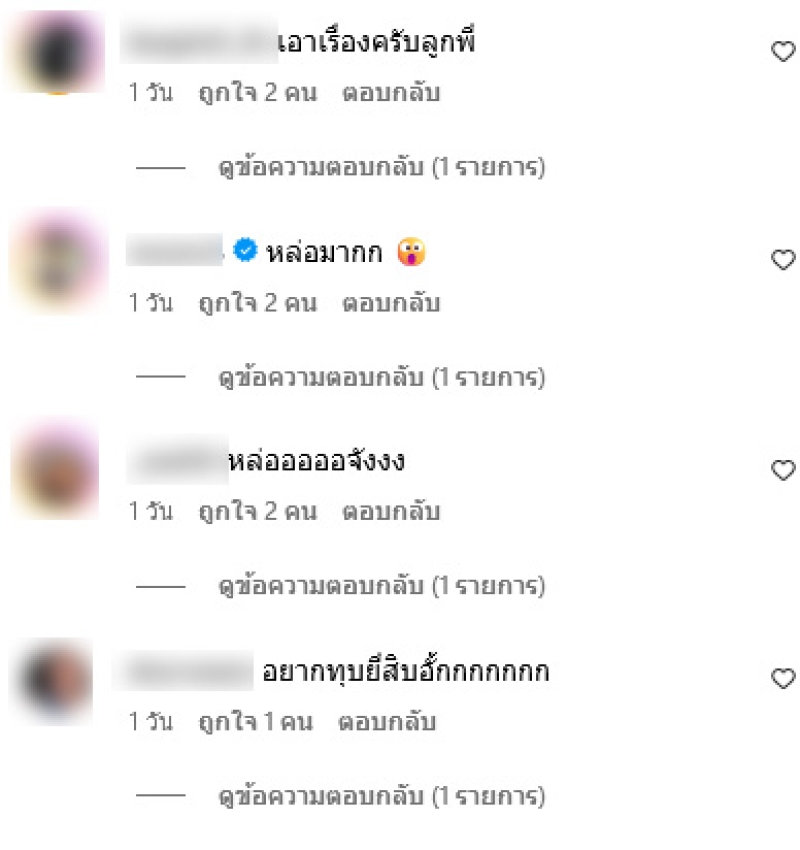Viewport: 800px width, 850px height.
Task: Reply to the comment 'เอาเรื่องครับลูกพี่'
Action: (391, 94)
